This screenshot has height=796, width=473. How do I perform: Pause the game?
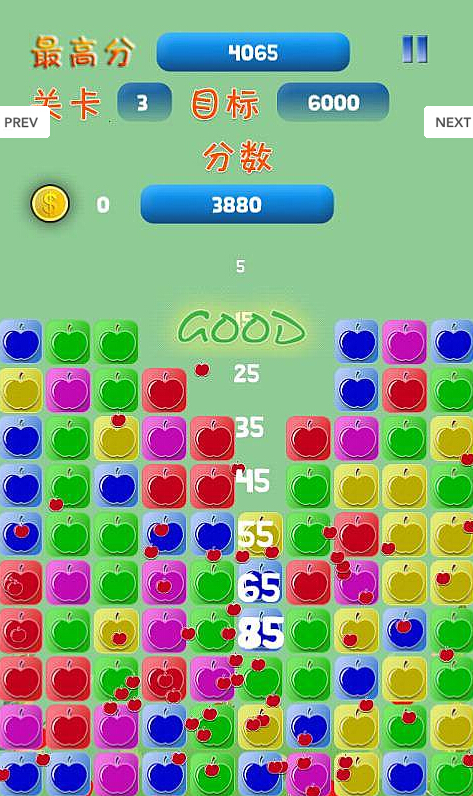[415, 49]
